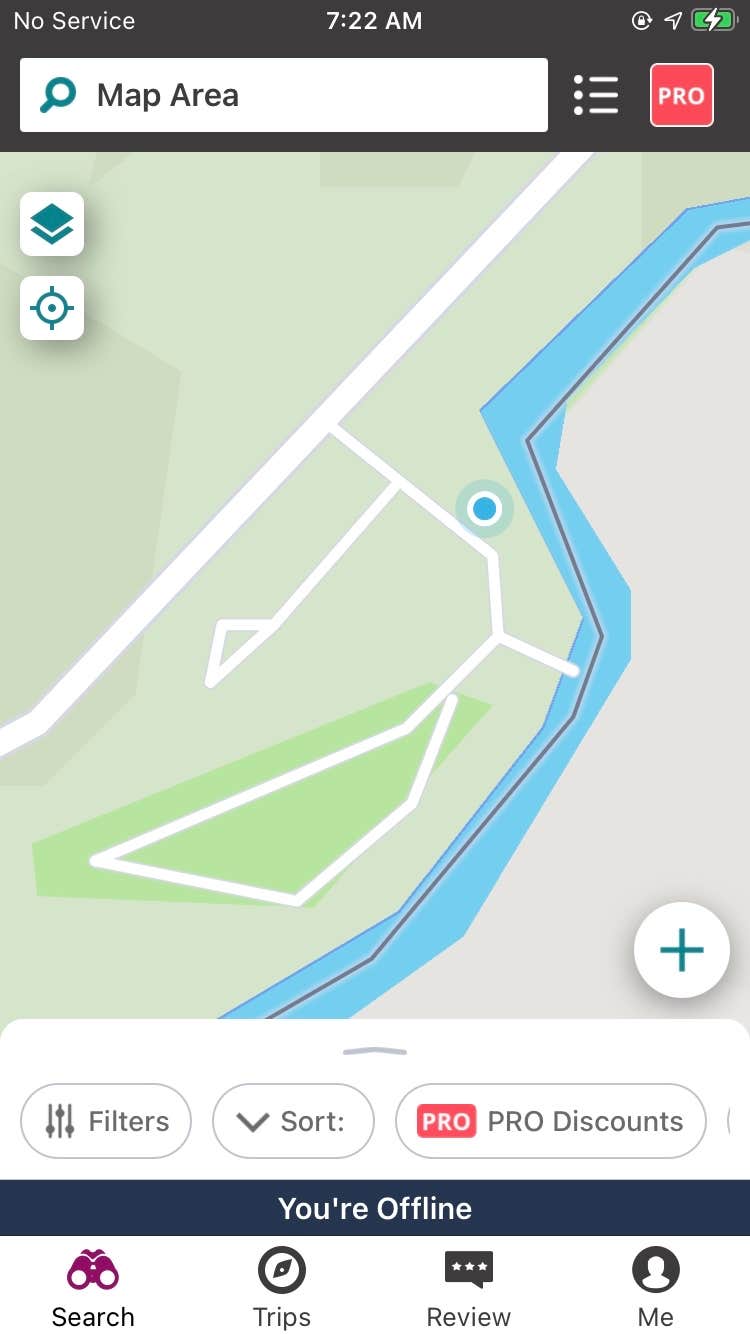750x1334 pixels.
Task: Expand the Sort options
Action: click(293, 1121)
